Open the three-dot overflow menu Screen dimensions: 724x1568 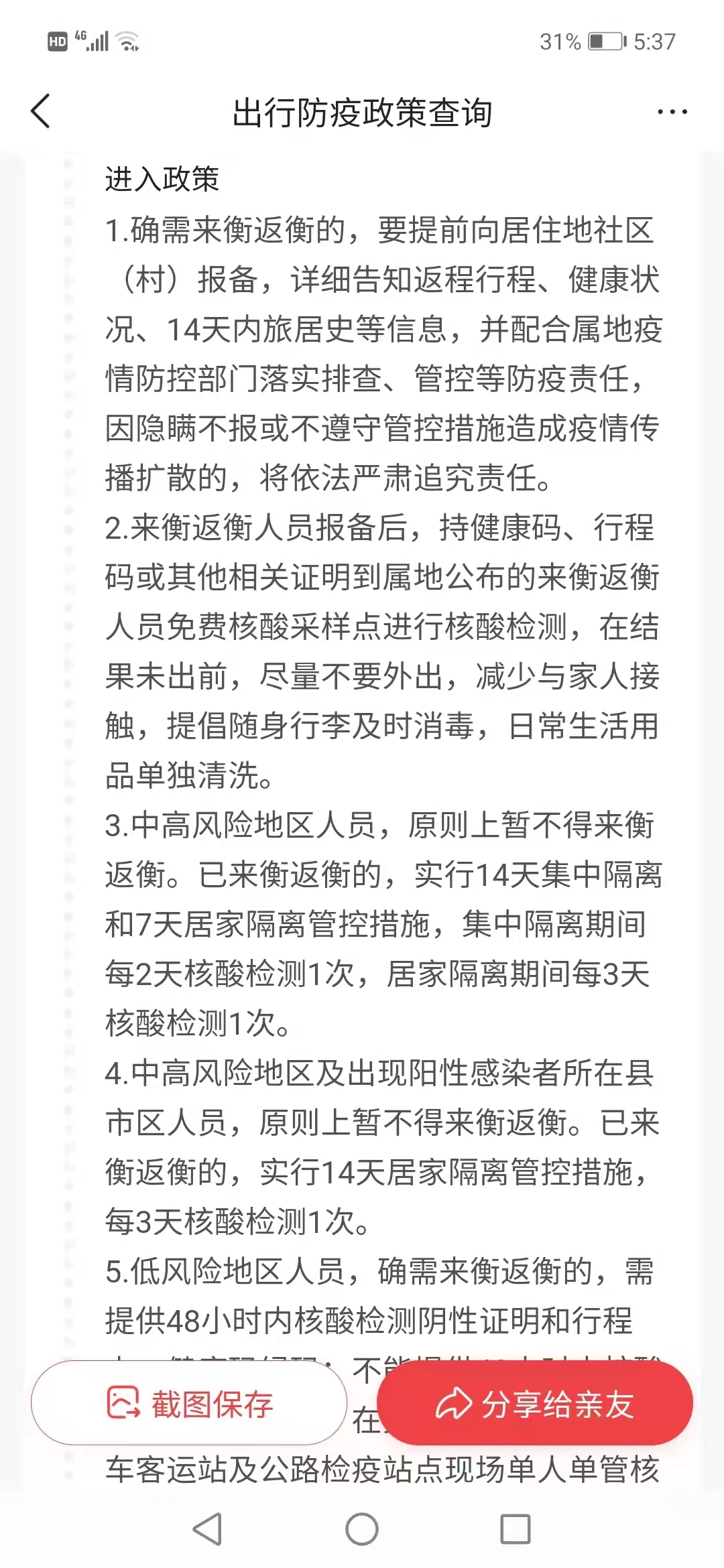tap(672, 112)
